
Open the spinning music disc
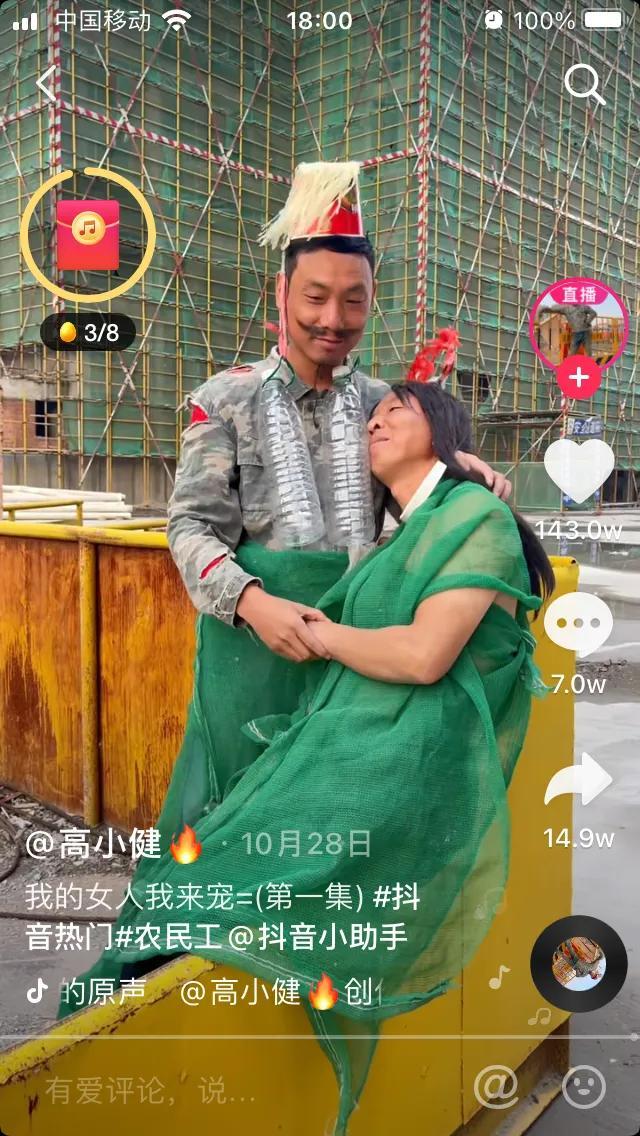pyautogui.click(x=579, y=964)
